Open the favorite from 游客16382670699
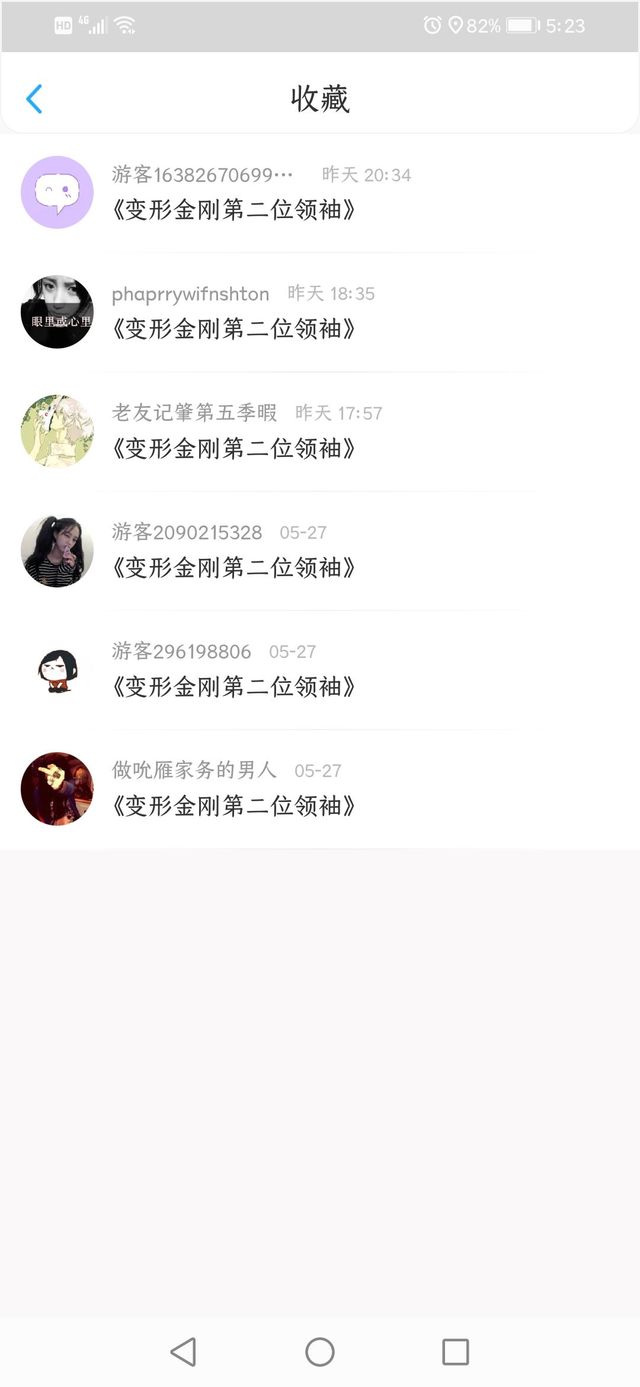Image resolution: width=640 pixels, height=1387 pixels. [x=320, y=193]
